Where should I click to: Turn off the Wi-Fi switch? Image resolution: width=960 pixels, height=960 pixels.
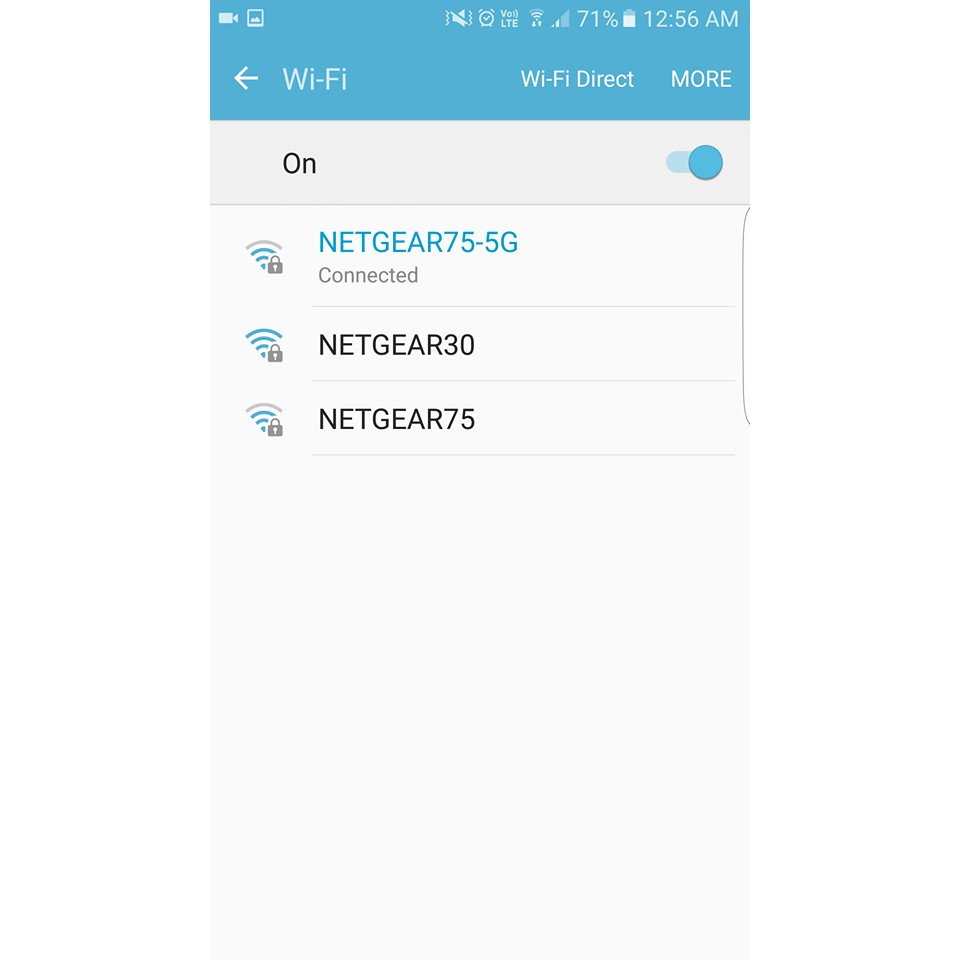pos(694,163)
